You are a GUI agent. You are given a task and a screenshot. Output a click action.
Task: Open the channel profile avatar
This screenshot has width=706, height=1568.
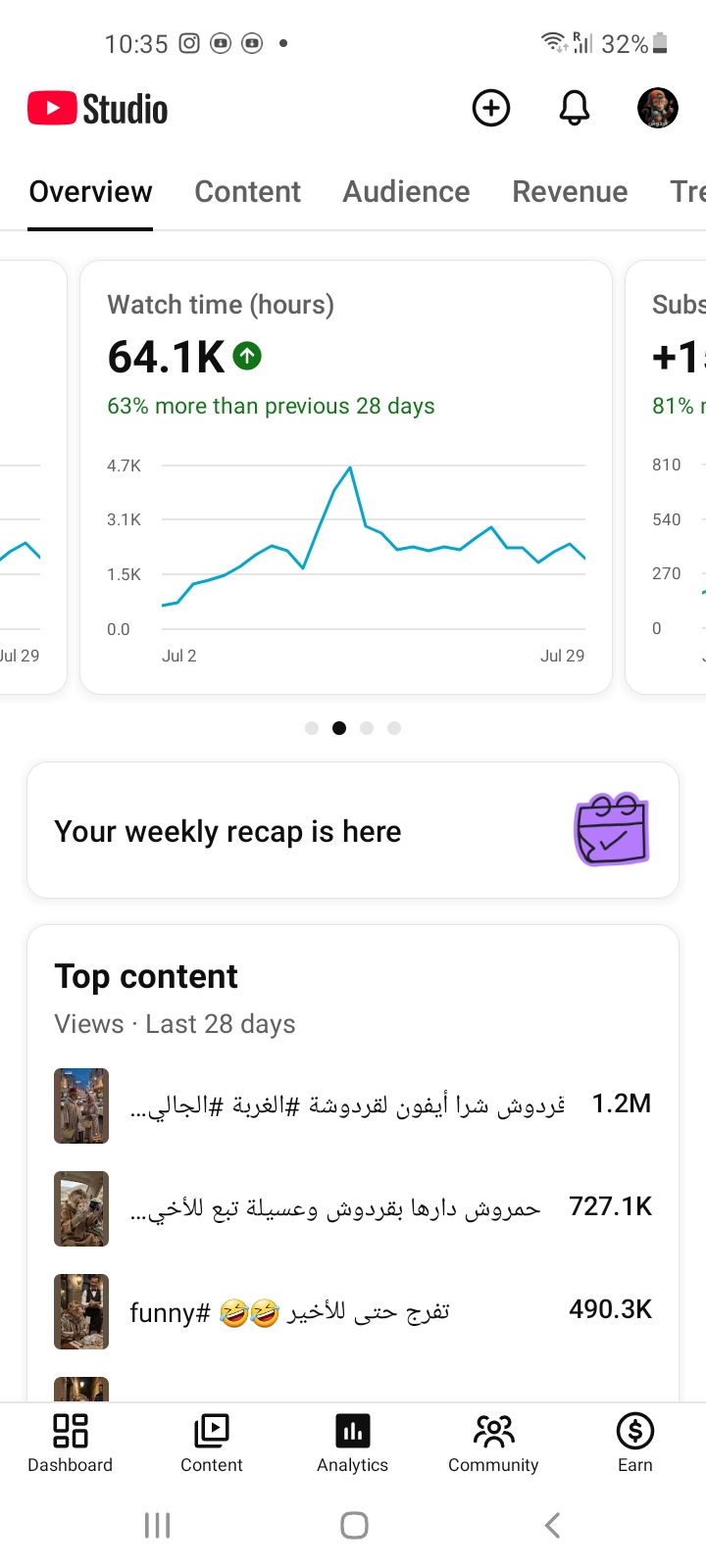click(x=658, y=108)
